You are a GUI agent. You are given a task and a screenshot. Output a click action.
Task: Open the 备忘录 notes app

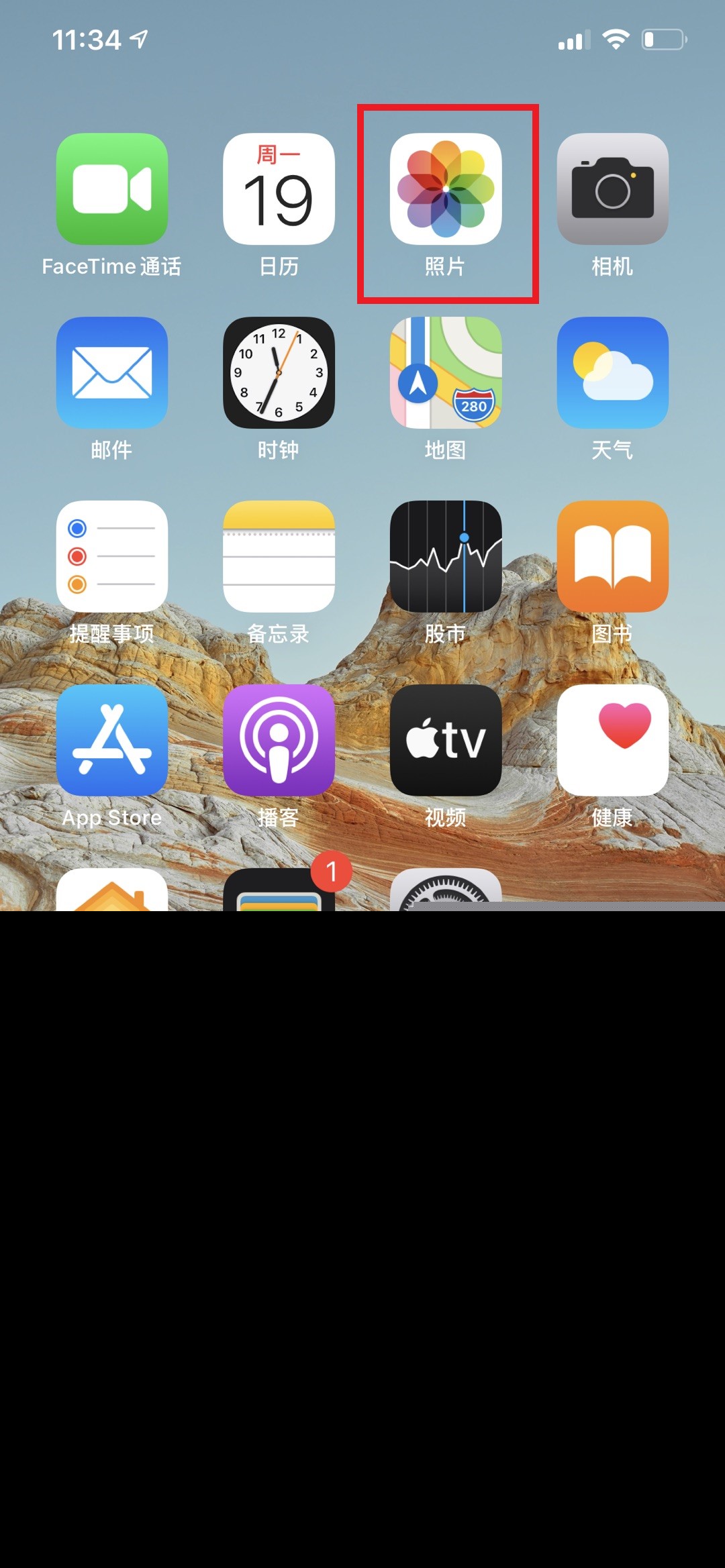pos(279,556)
